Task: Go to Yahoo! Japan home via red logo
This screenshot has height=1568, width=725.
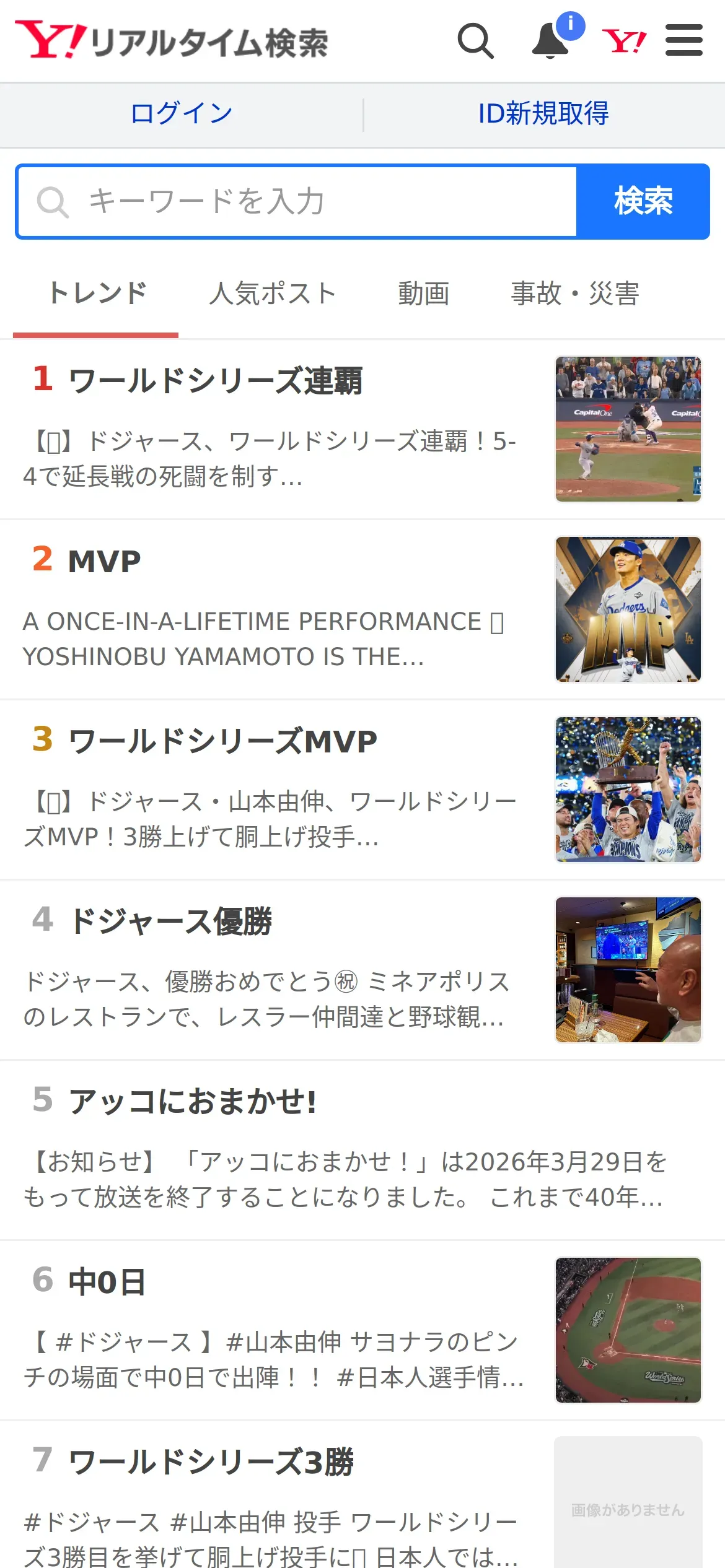Action: [x=624, y=41]
